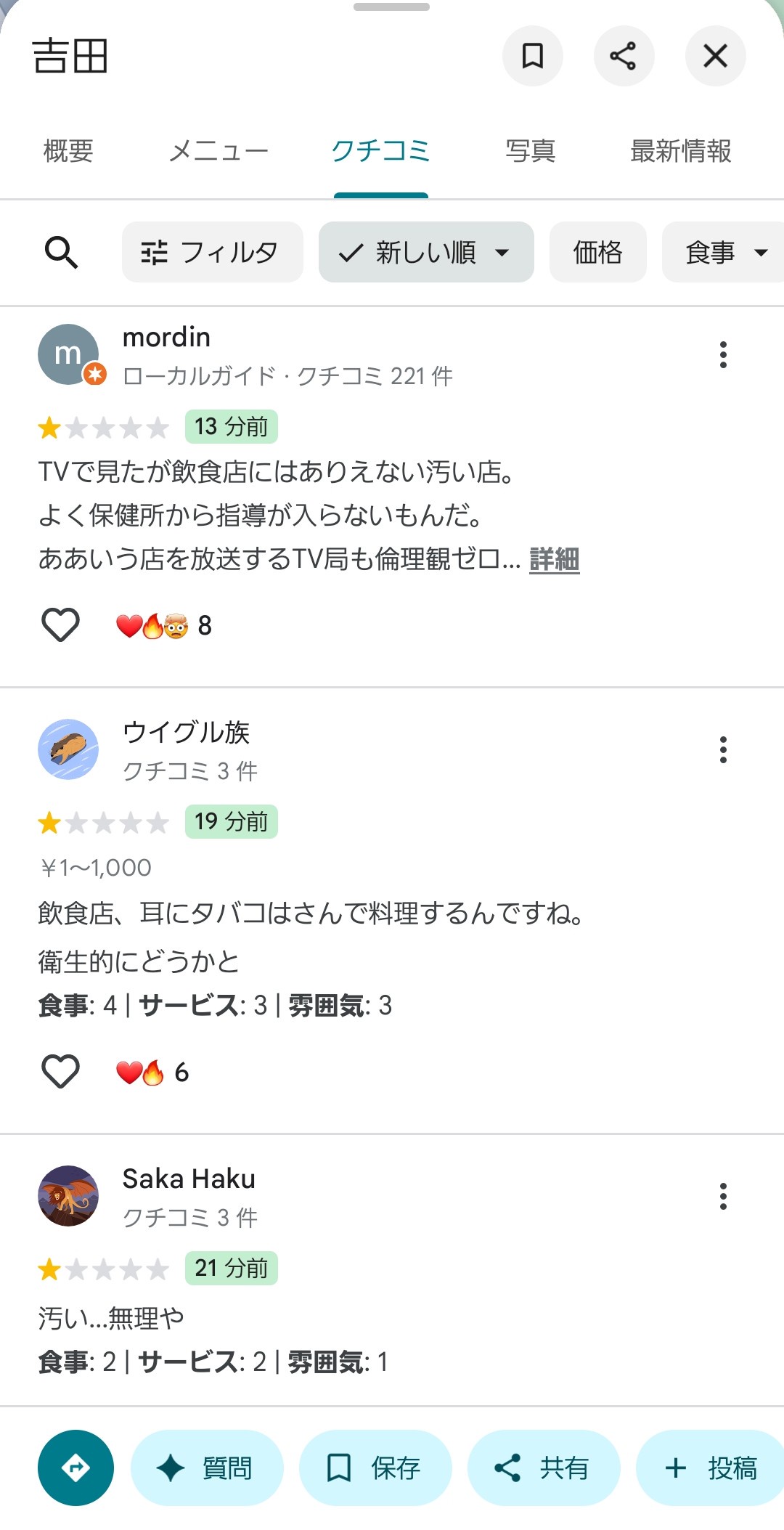
Task: Save 吉田 with the bookmark icon
Action: [x=532, y=56]
